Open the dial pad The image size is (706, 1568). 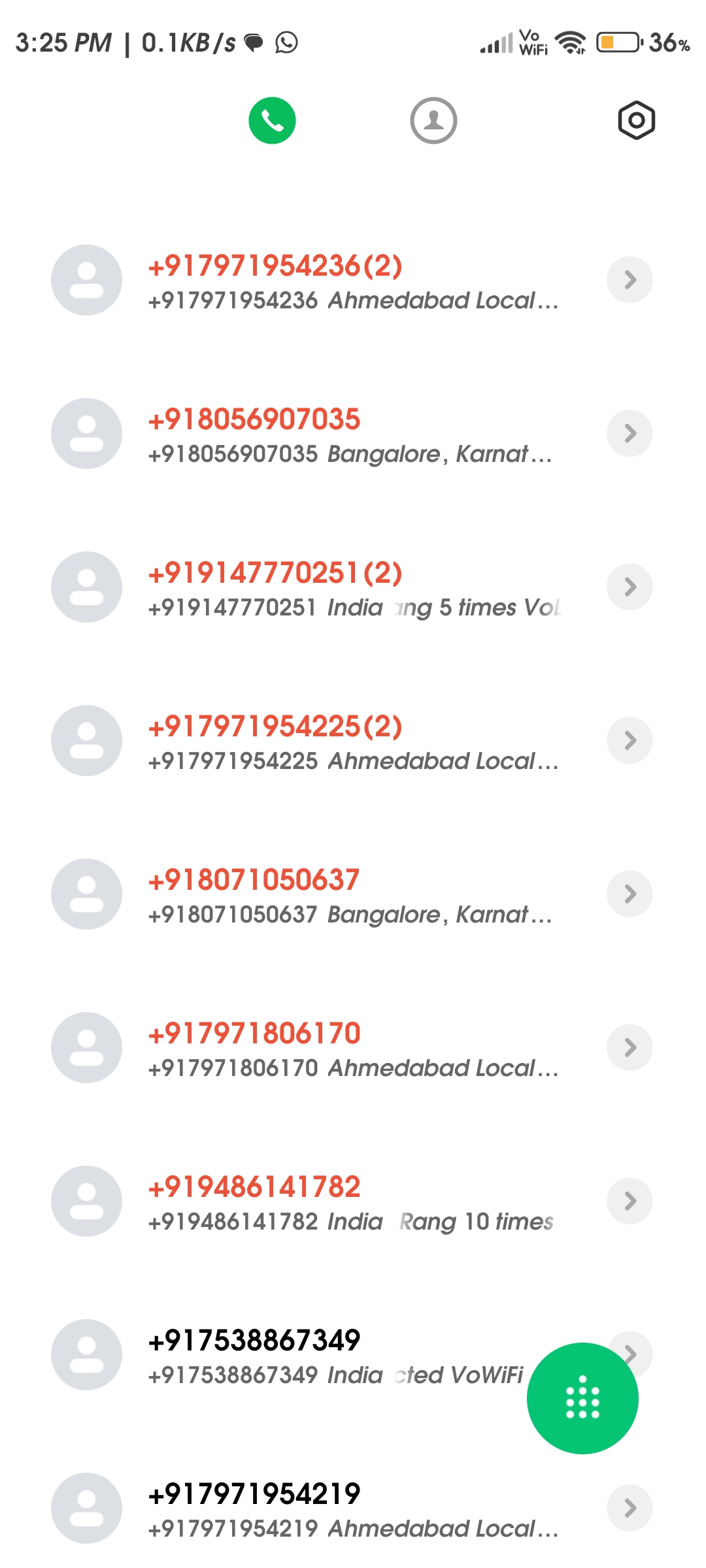pos(582,1398)
